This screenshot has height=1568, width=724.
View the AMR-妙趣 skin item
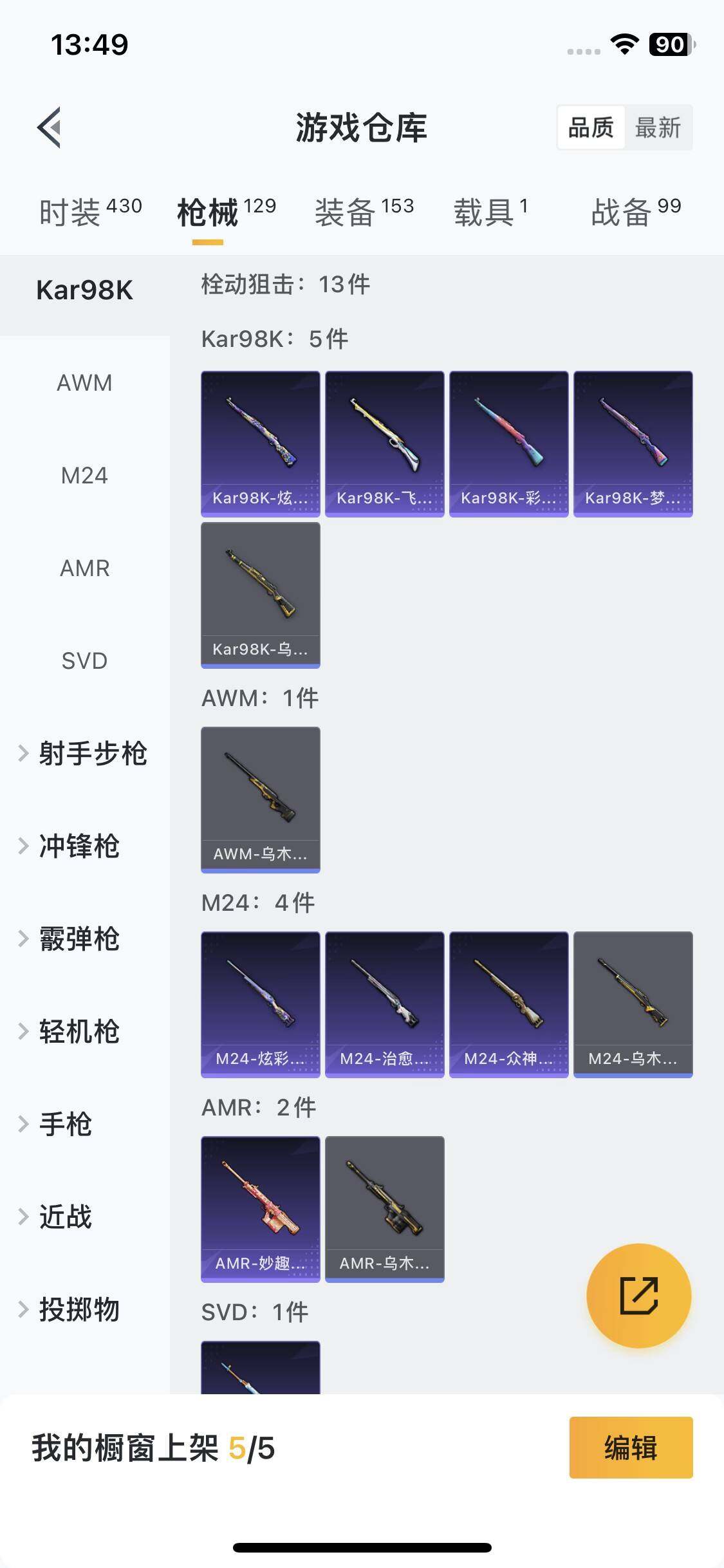click(260, 1207)
